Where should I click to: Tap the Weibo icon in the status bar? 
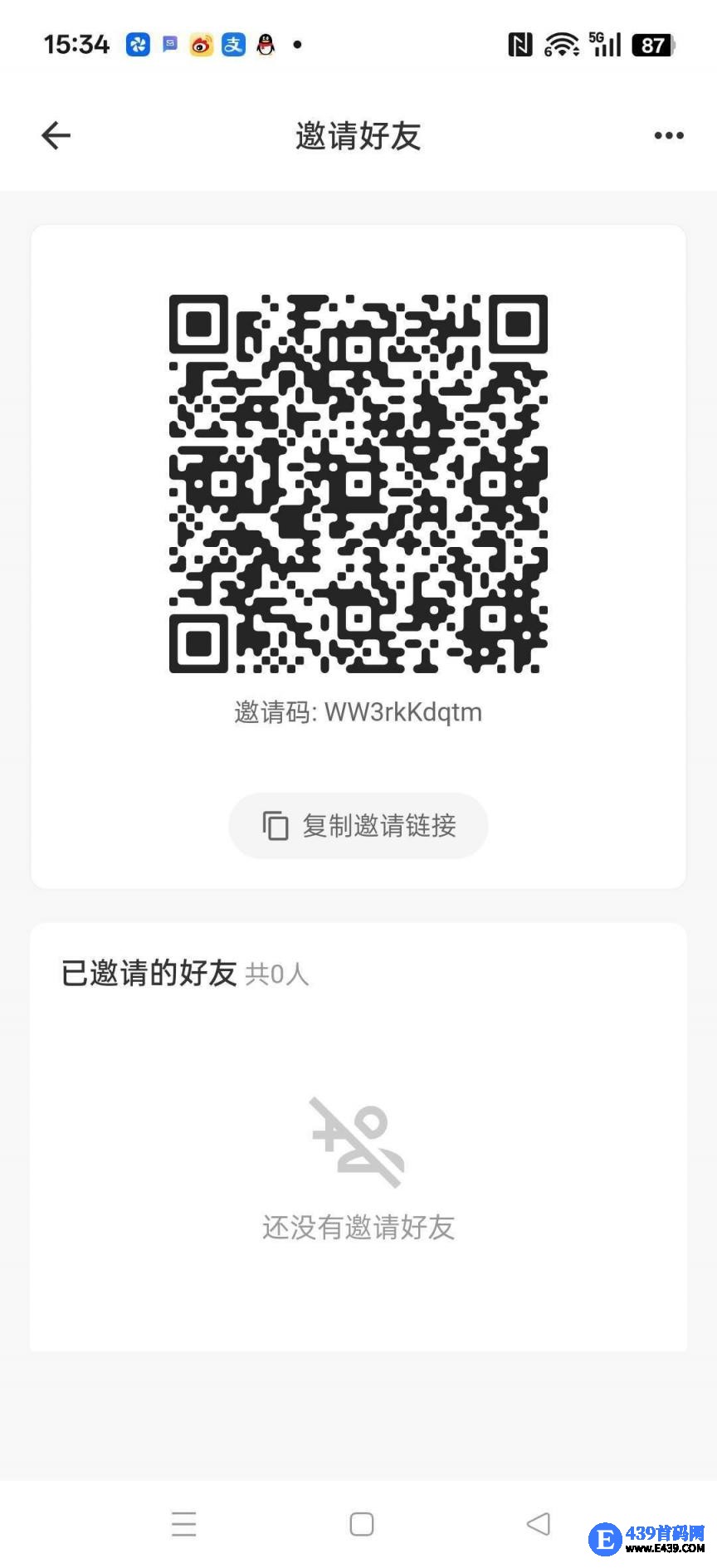pyautogui.click(x=200, y=45)
